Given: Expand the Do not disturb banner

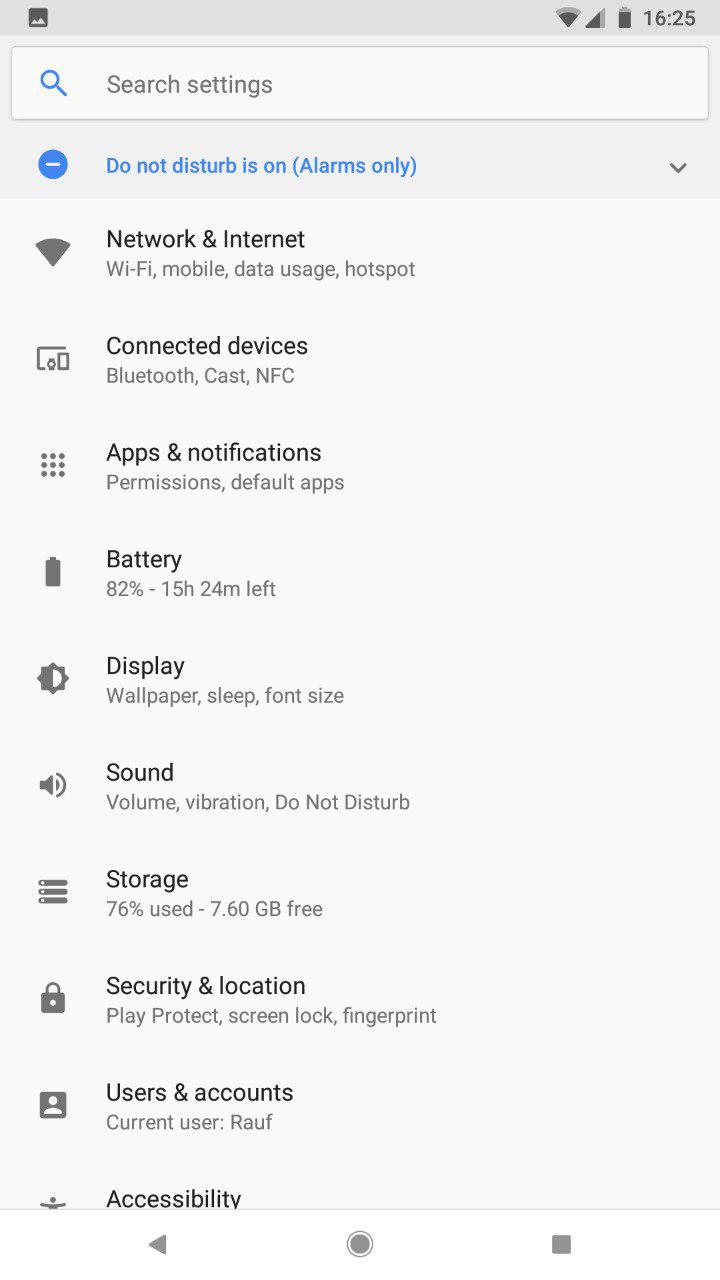Looking at the screenshot, I should tap(678, 167).
